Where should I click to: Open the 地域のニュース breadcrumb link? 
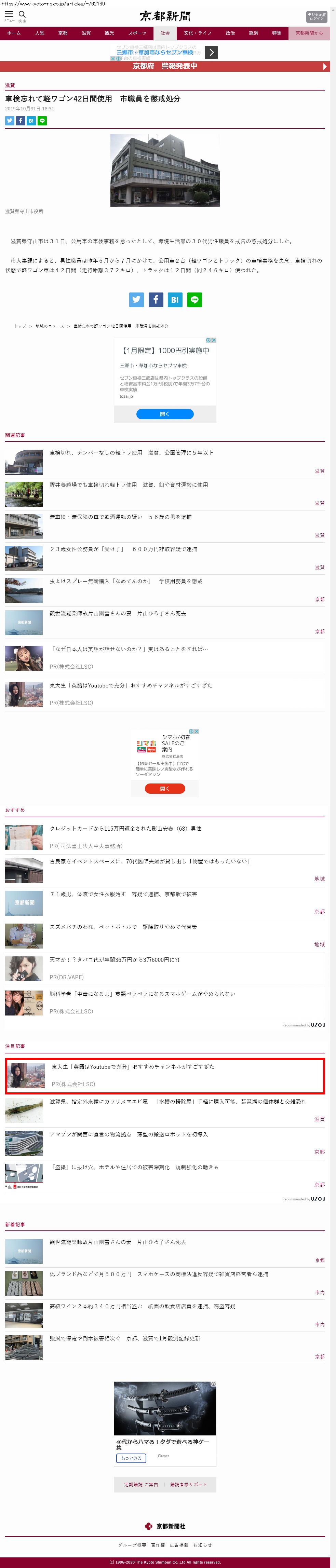pos(49,326)
